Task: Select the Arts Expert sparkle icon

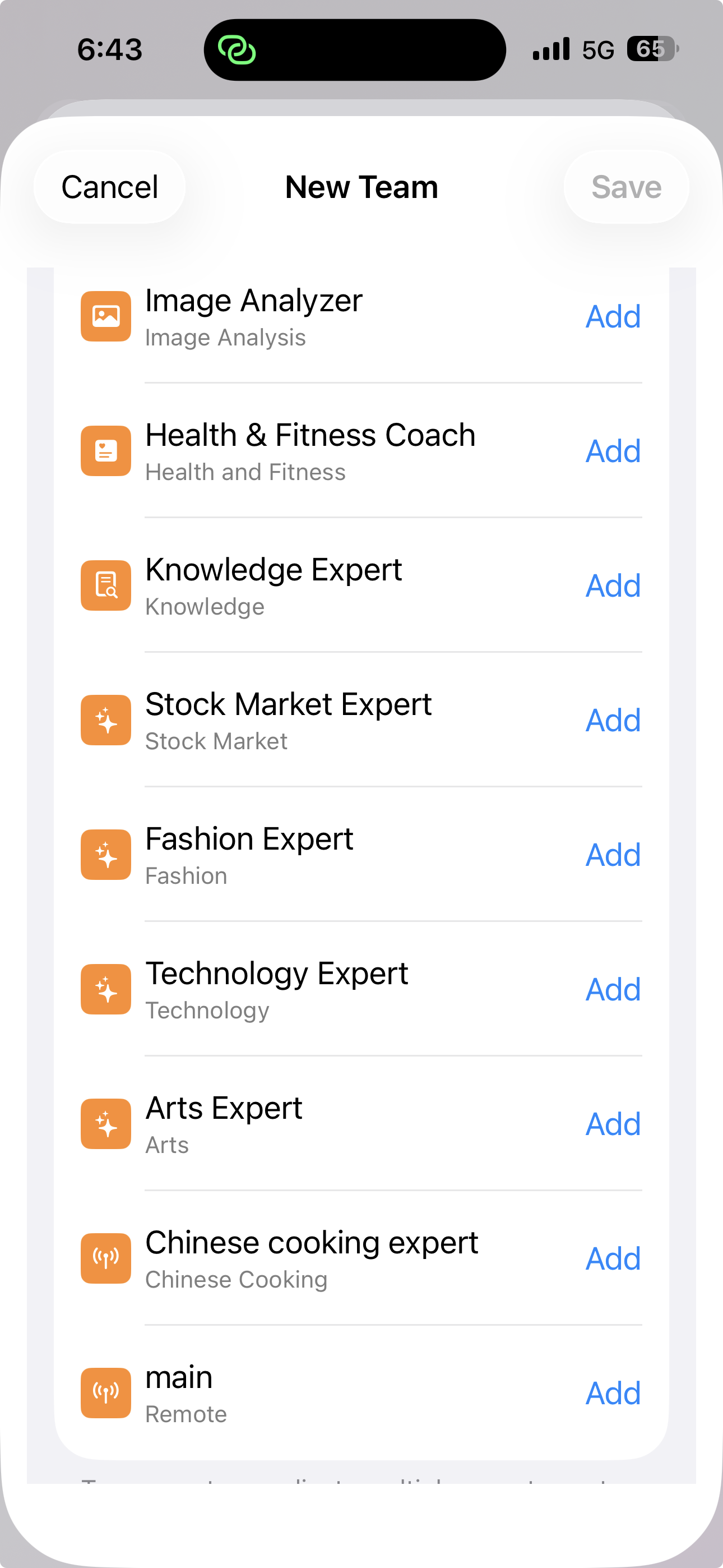Action: [x=105, y=1124]
